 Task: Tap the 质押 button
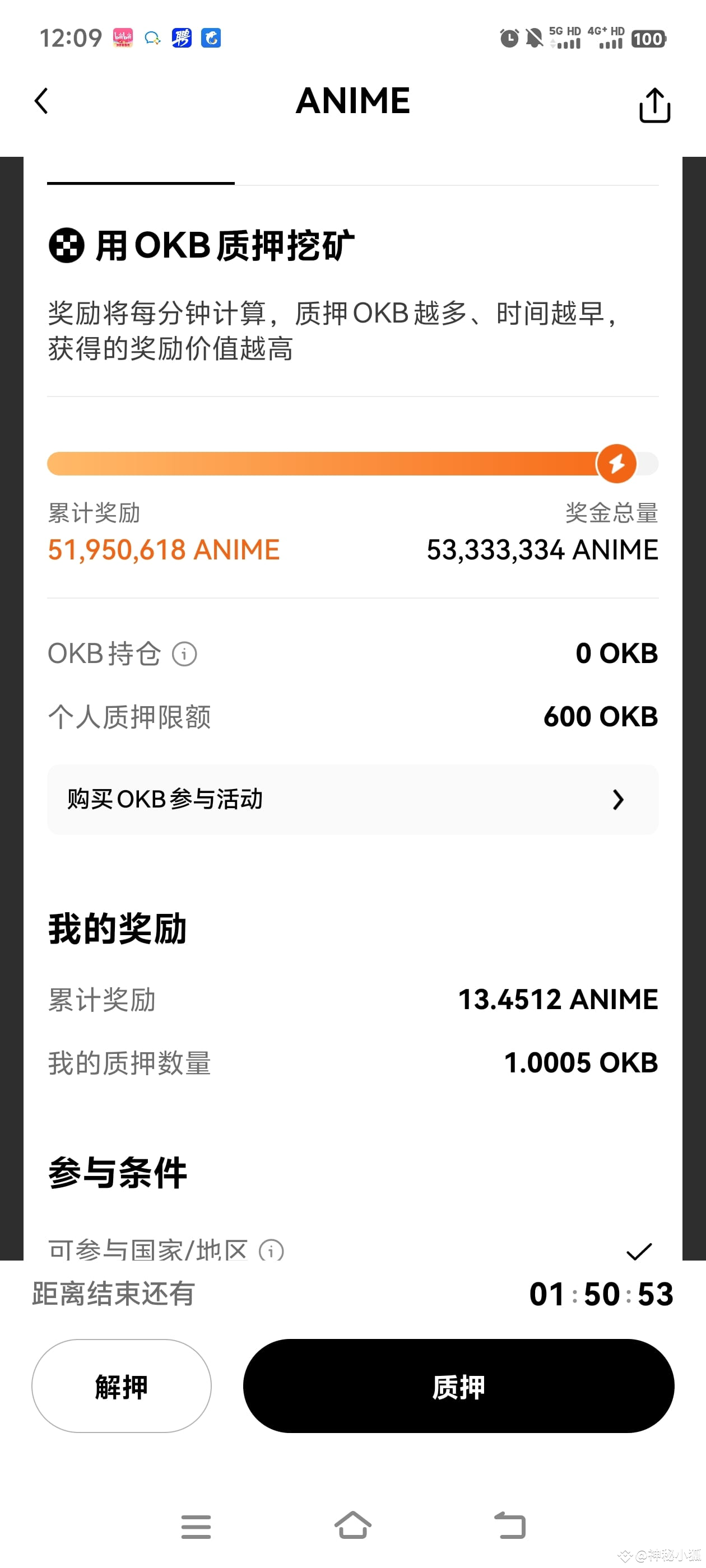click(458, 1386)
